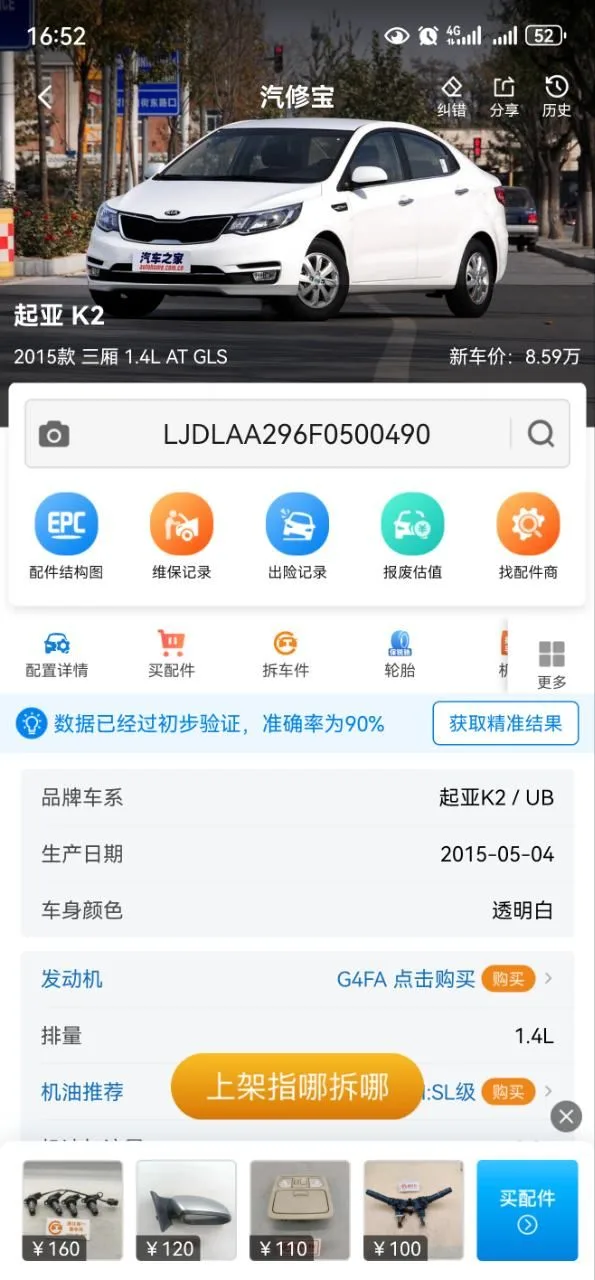Buy the G4FA engine via 购买
This screenshot has height=1280, width=595.
(508, 979)
